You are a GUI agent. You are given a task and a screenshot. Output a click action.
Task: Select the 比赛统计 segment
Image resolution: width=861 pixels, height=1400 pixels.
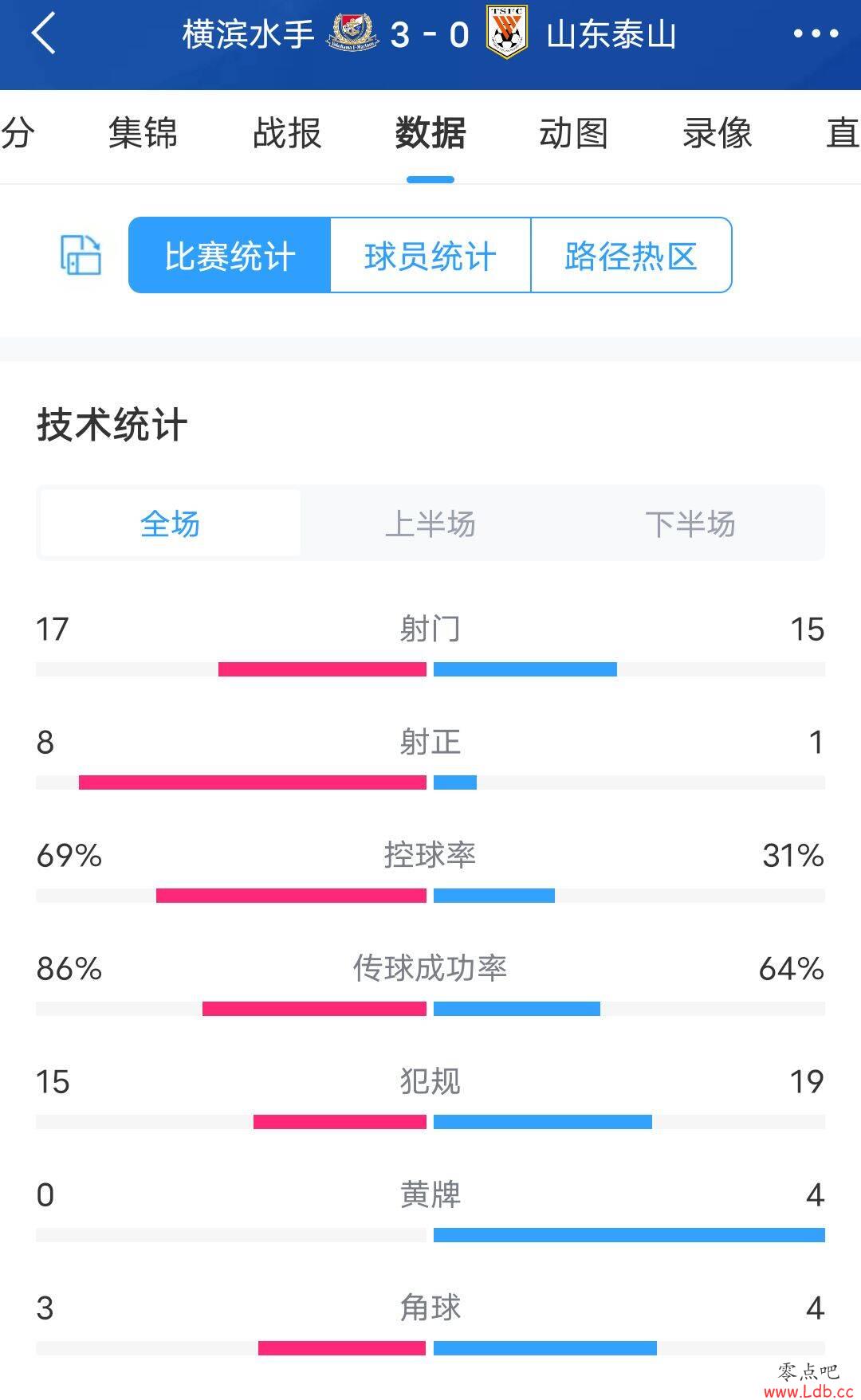[230, 255]
